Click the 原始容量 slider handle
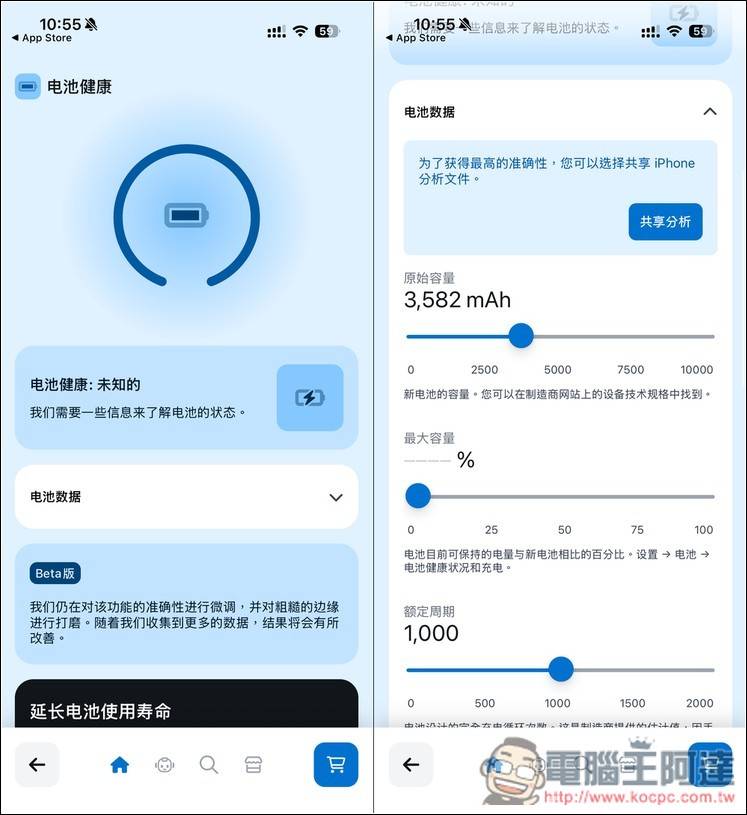The width and height of the screenshot is (747, 815). (x=521, y=336)
